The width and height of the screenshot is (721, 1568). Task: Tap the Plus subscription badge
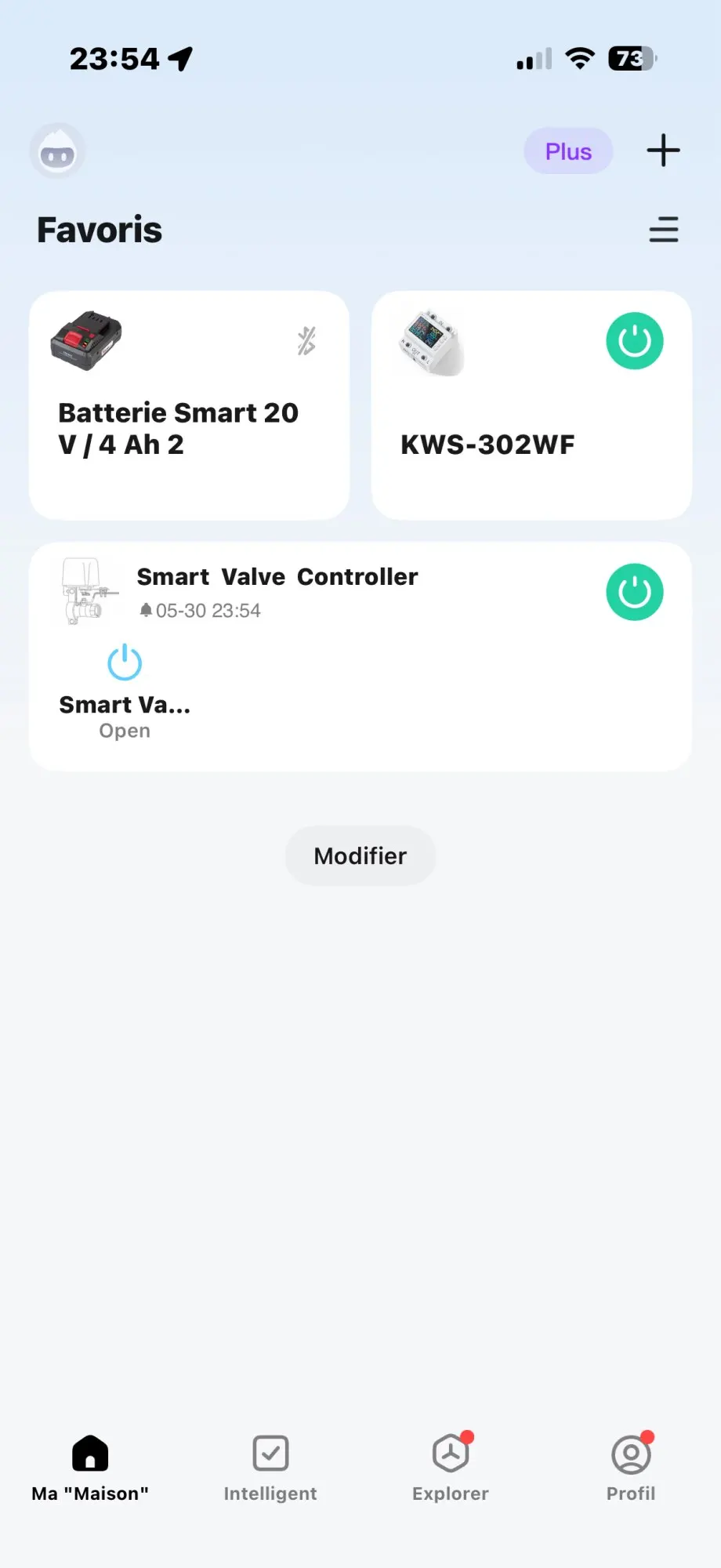tap(568, 151)
